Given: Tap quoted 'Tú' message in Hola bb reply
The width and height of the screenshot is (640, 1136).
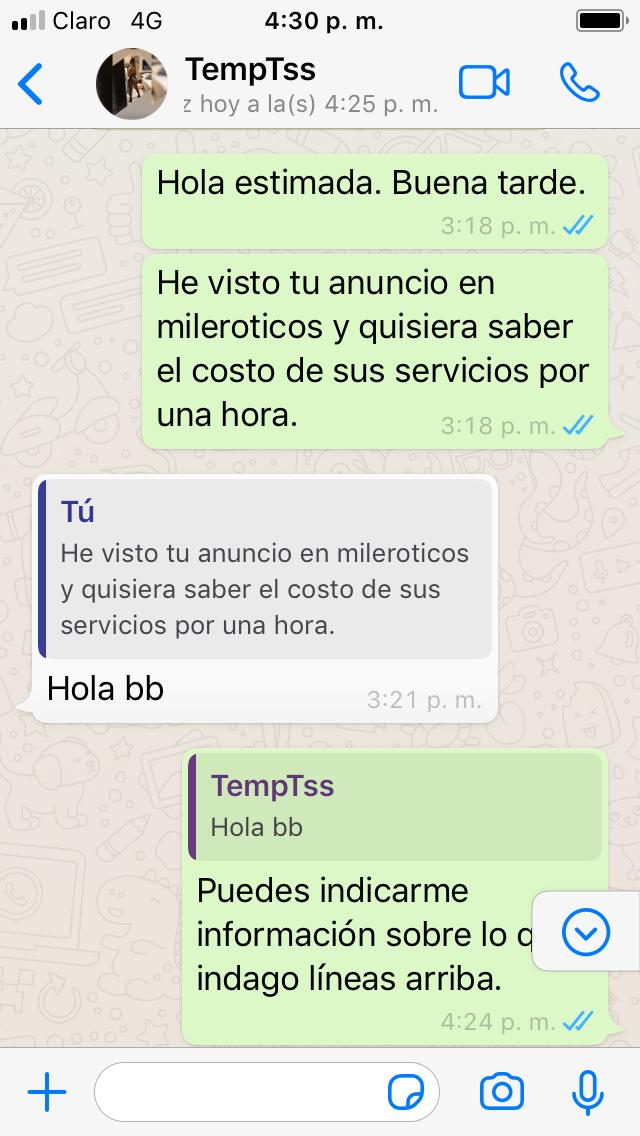Looking at the screenshot, I should [x=266, y=568].
